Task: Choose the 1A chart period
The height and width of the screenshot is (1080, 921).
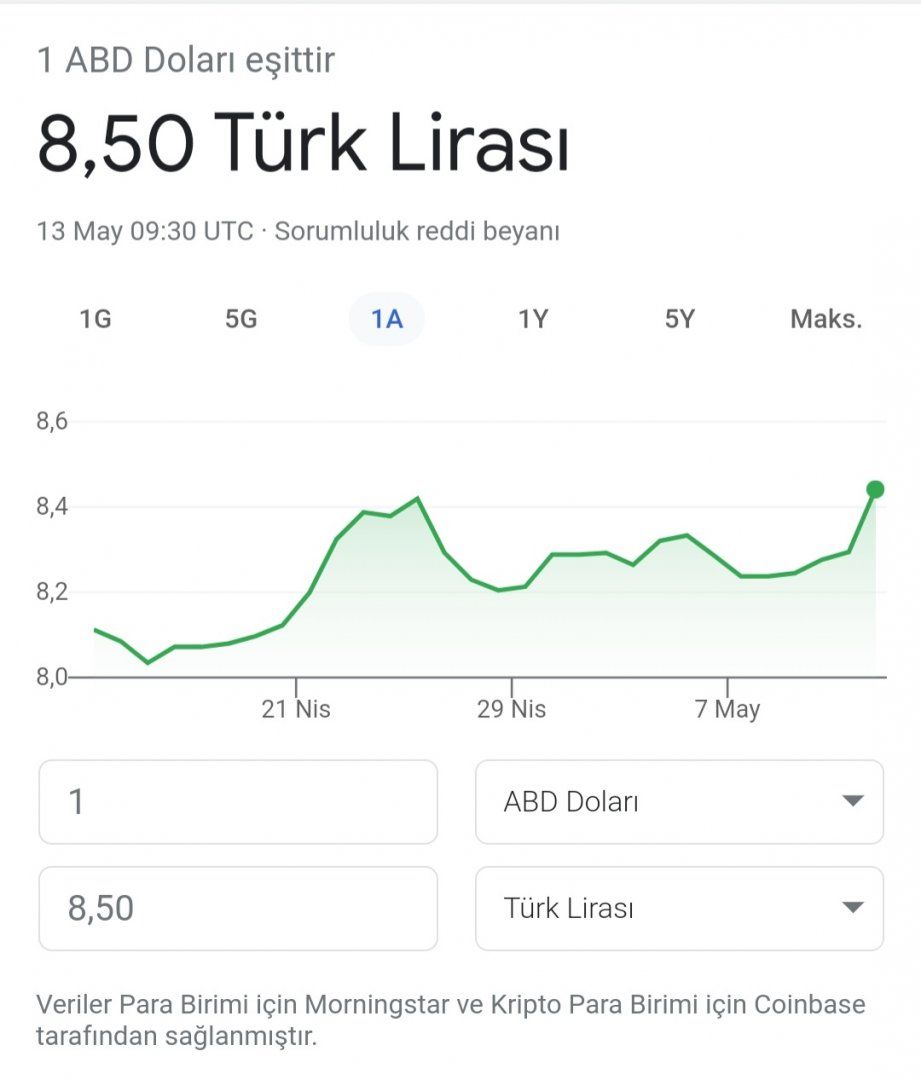Action: pos(387,319)
